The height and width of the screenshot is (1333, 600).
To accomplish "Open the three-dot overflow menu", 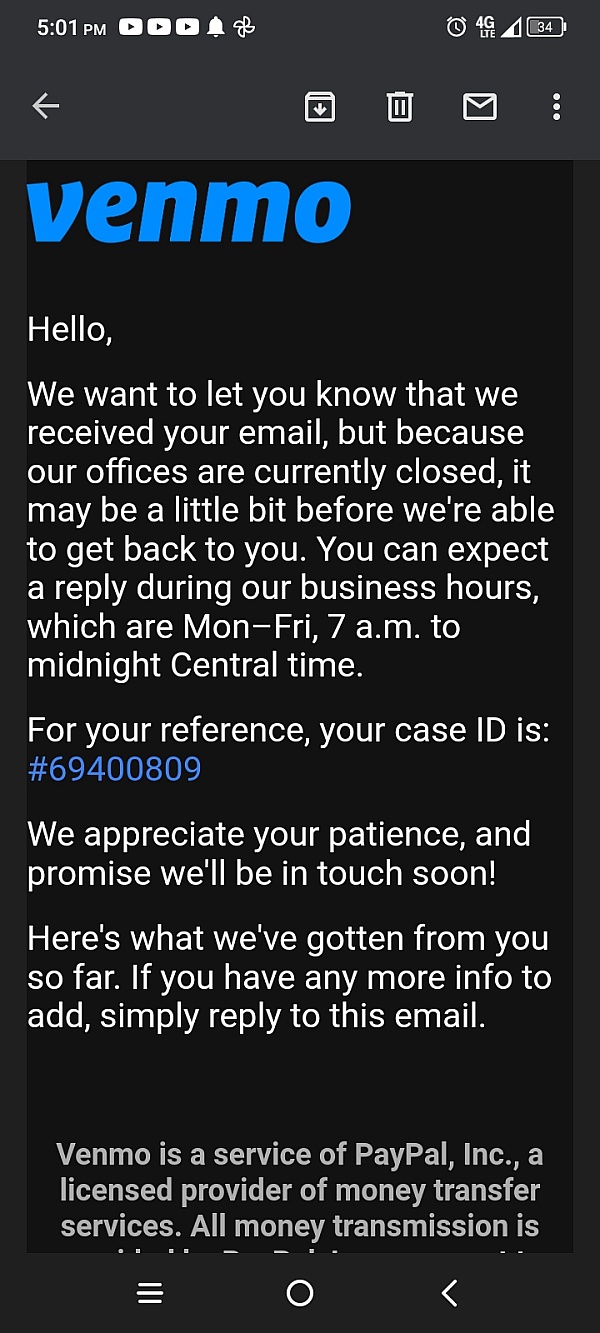I will [x=556, y=106].
